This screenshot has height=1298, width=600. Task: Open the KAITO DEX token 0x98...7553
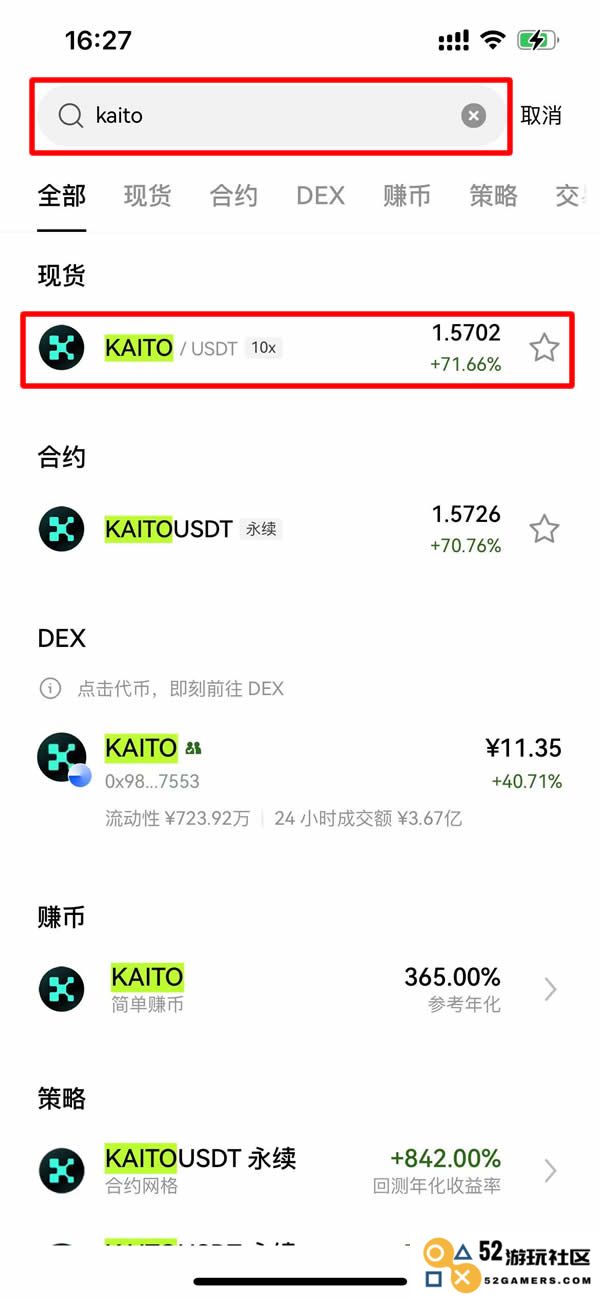pyautogui.click(x=300, y=764)
